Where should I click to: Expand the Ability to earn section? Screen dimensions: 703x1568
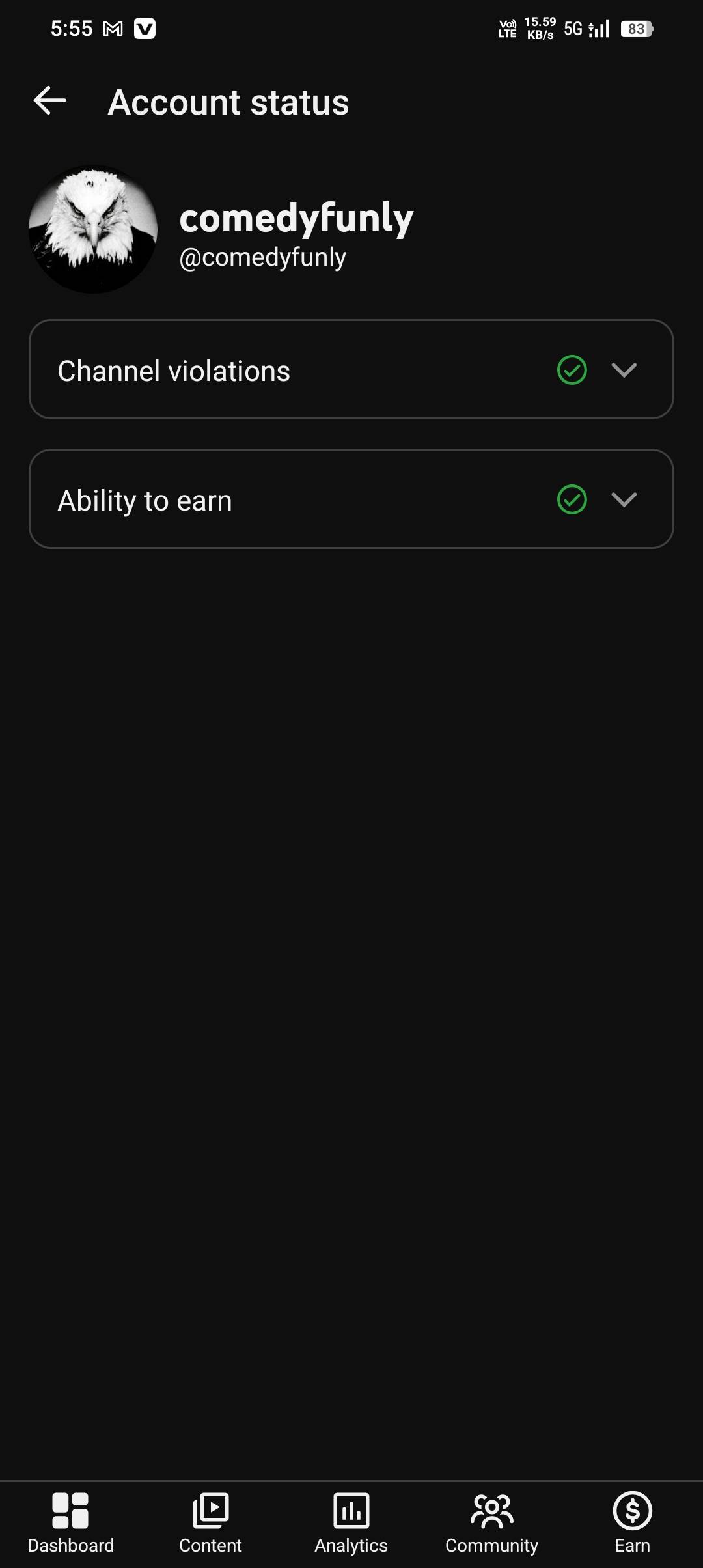[624, 499]
